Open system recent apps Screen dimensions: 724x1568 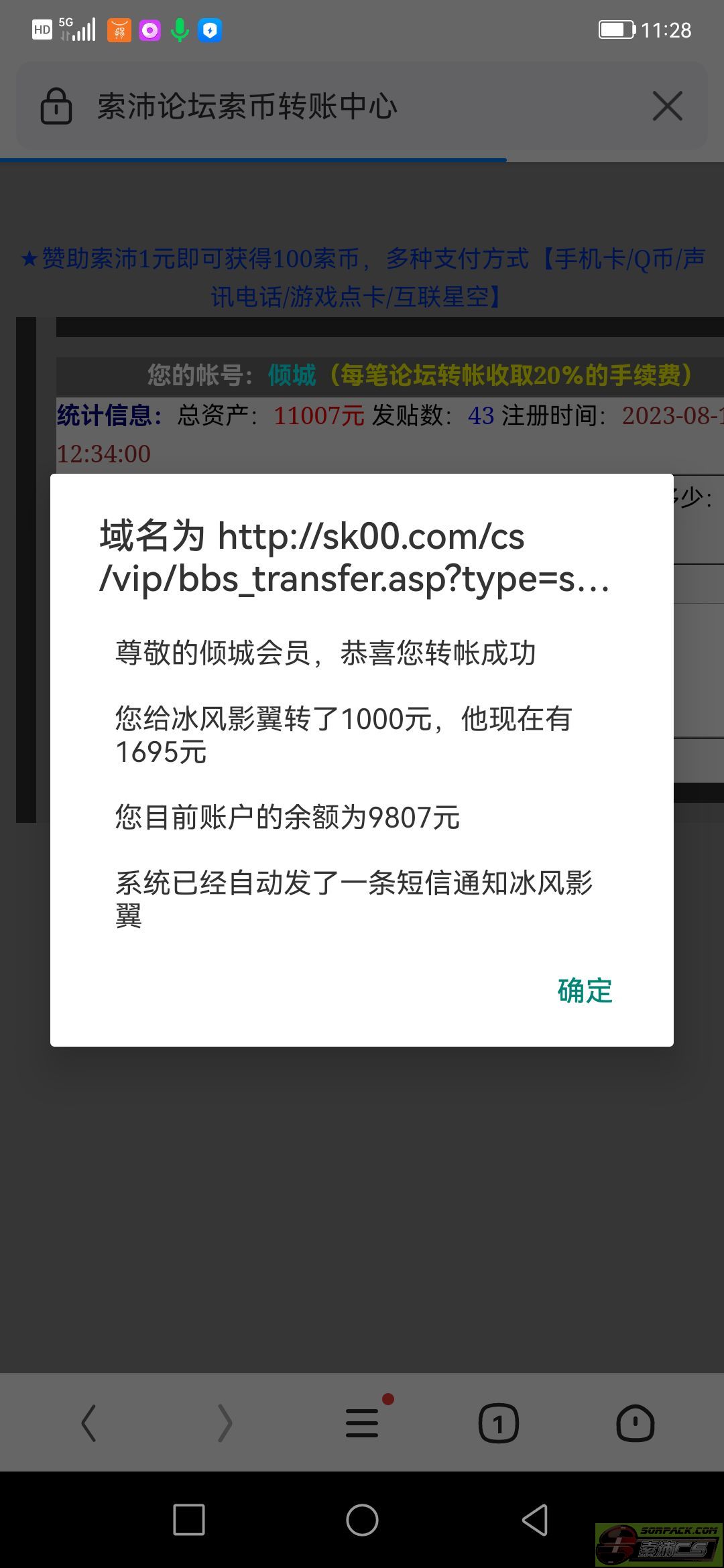[189, 1519]
